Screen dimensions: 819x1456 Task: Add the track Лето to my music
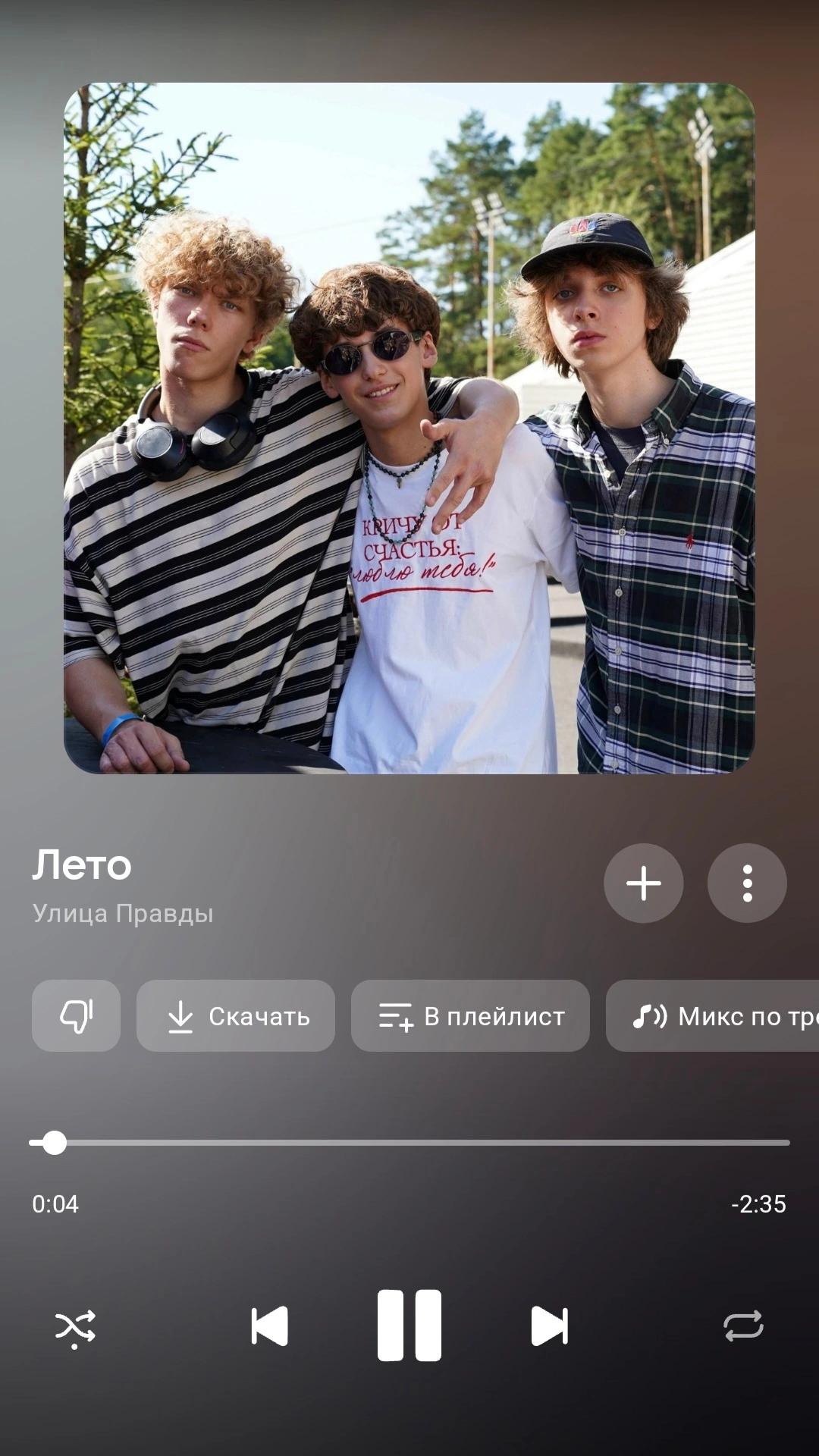tap(643, 883)
